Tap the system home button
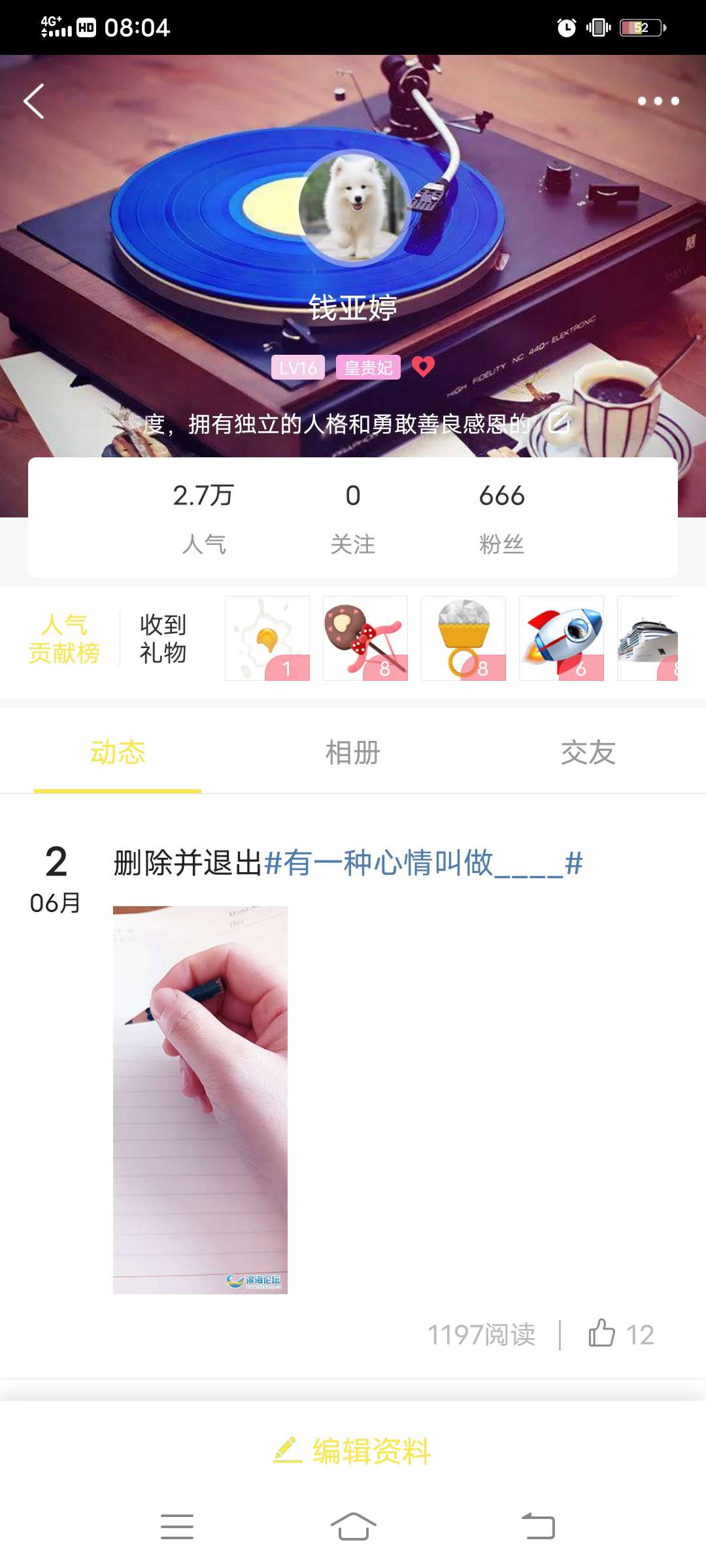Screen dimensions: 706x1568 click(x=353, y=1527)
